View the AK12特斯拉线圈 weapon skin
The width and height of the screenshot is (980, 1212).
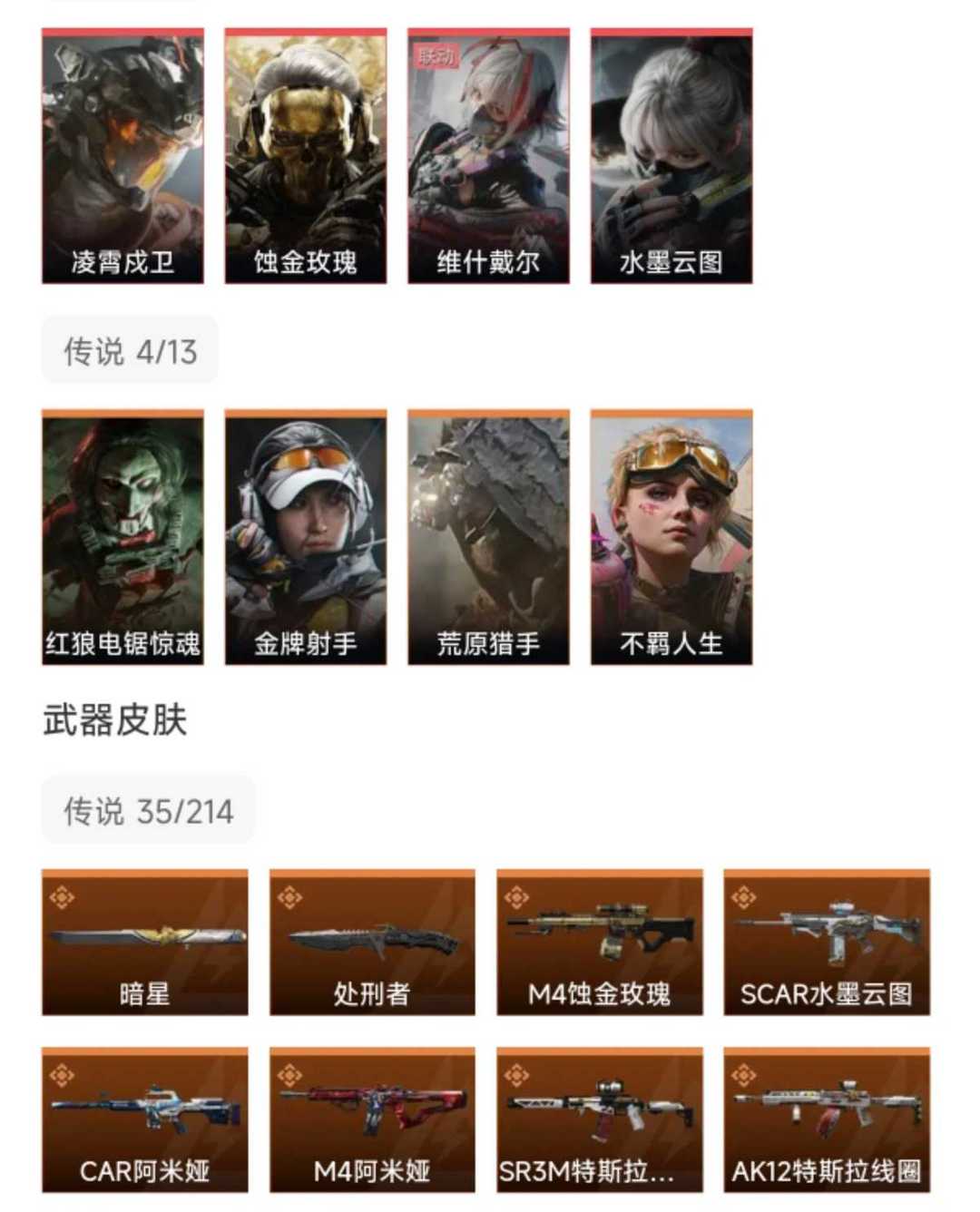(827, 1120)
